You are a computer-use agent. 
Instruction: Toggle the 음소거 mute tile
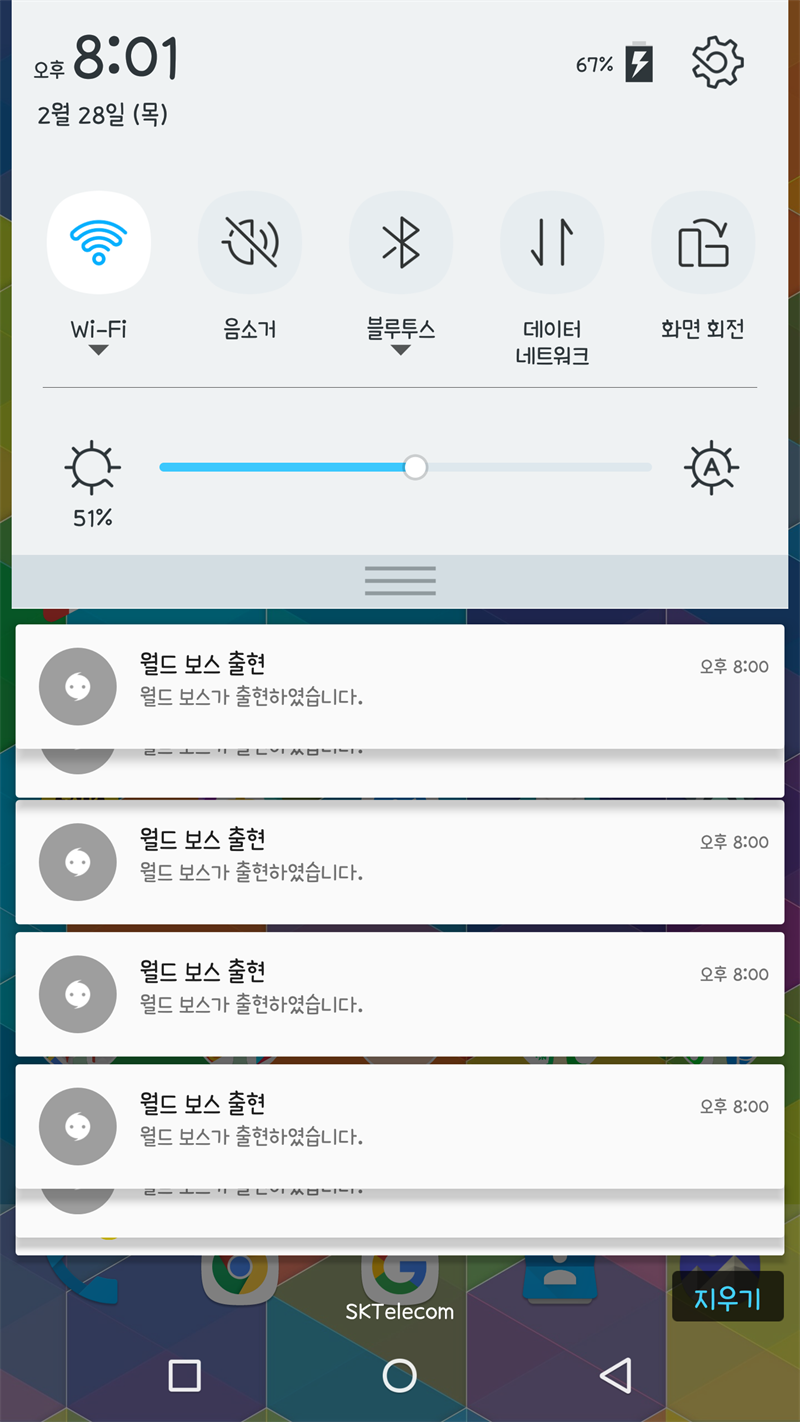coord(250,243)
